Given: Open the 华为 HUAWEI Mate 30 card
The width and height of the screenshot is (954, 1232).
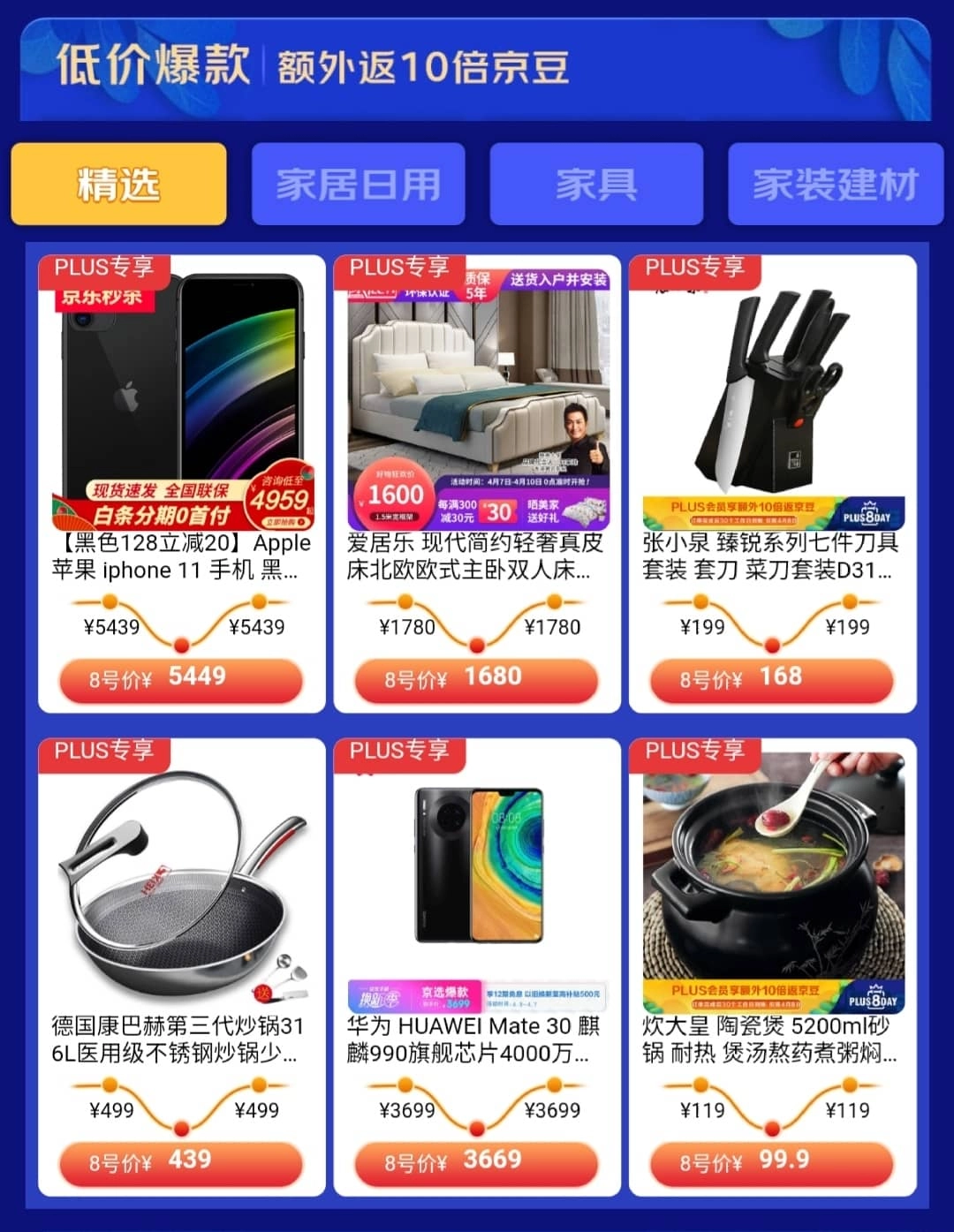Looking at the screenshot, I should tap(477, 901).
